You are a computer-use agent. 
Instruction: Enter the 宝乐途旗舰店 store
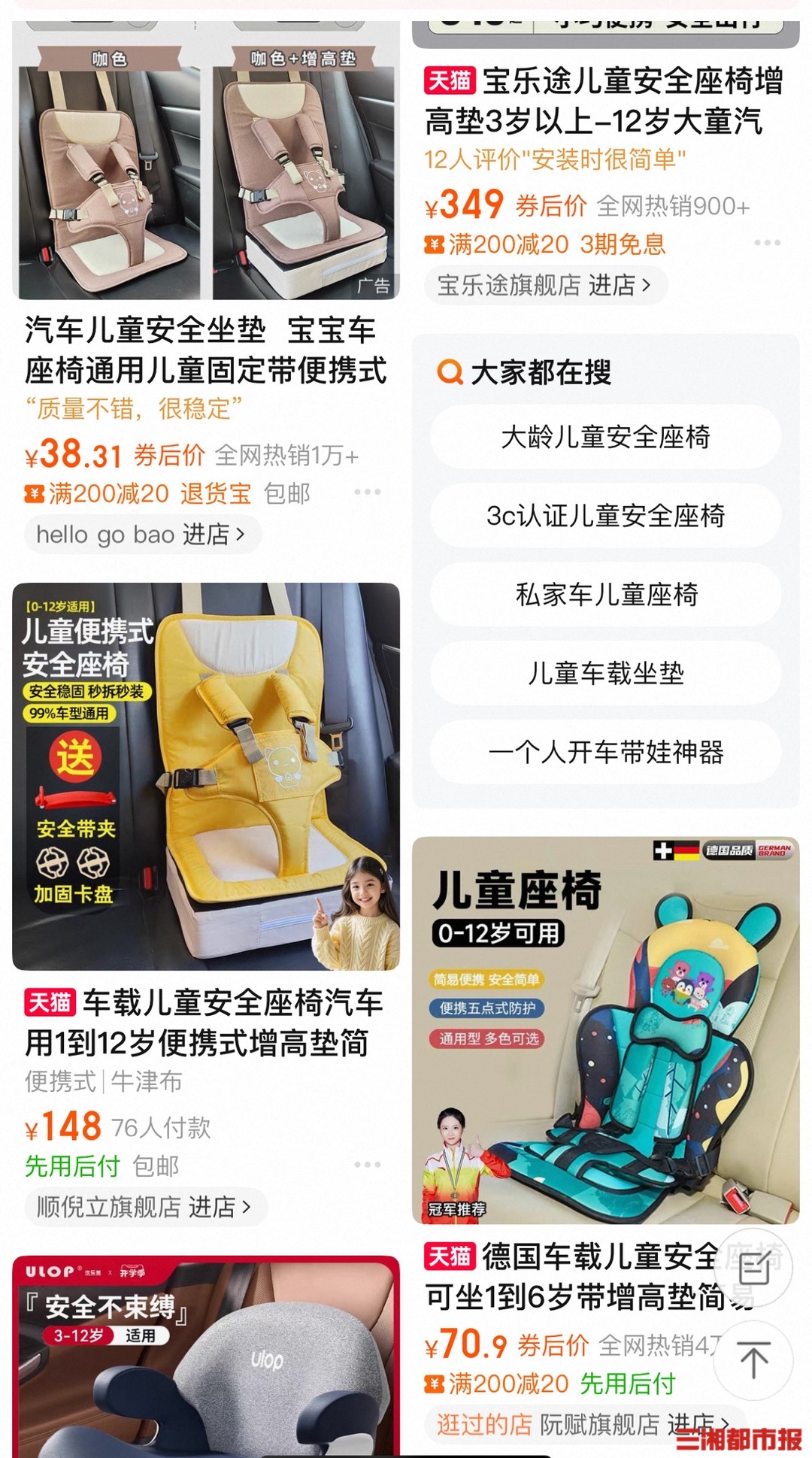coord(544,285)
